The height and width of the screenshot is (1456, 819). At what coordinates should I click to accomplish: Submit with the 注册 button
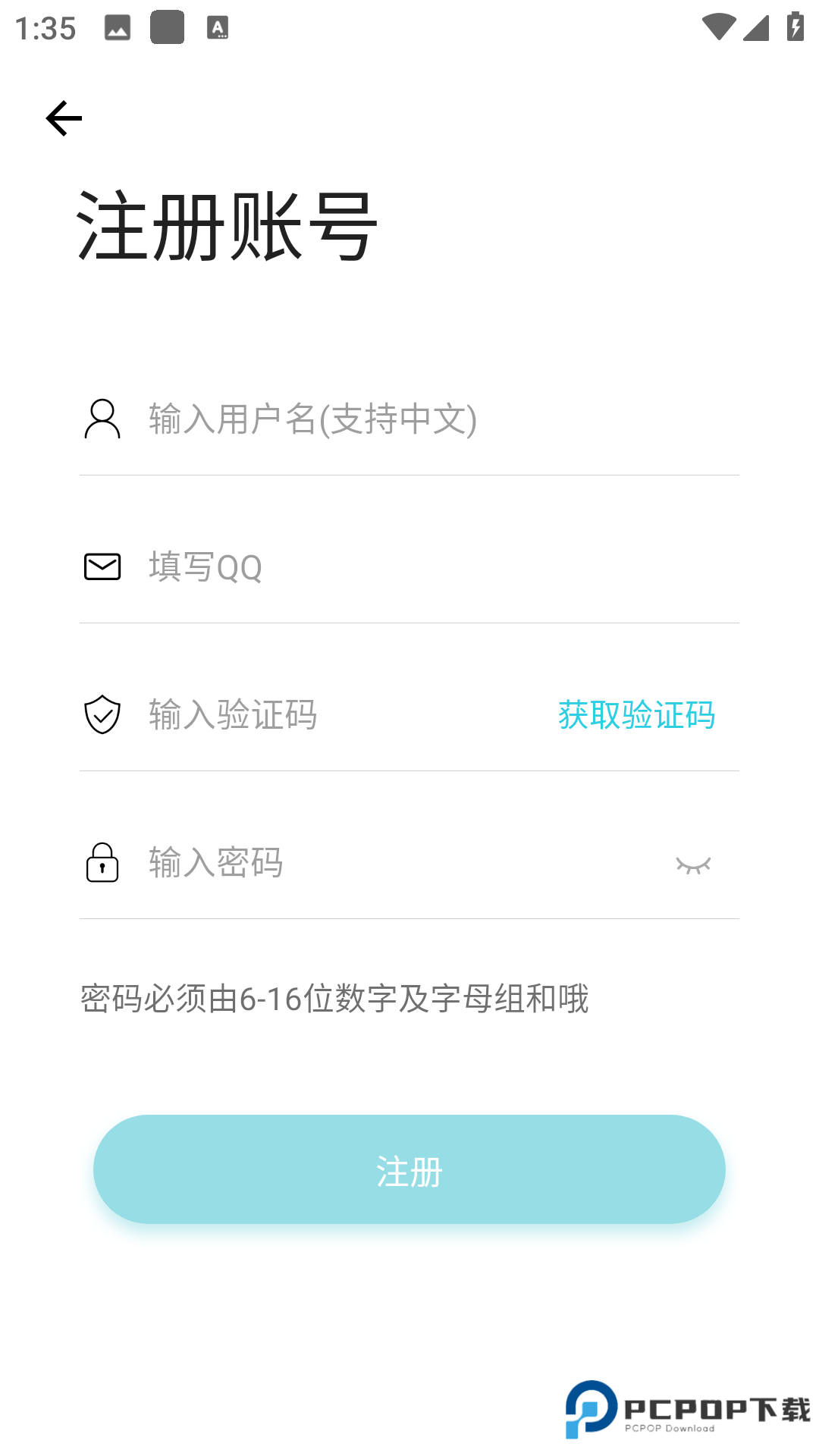[409, 1169]
